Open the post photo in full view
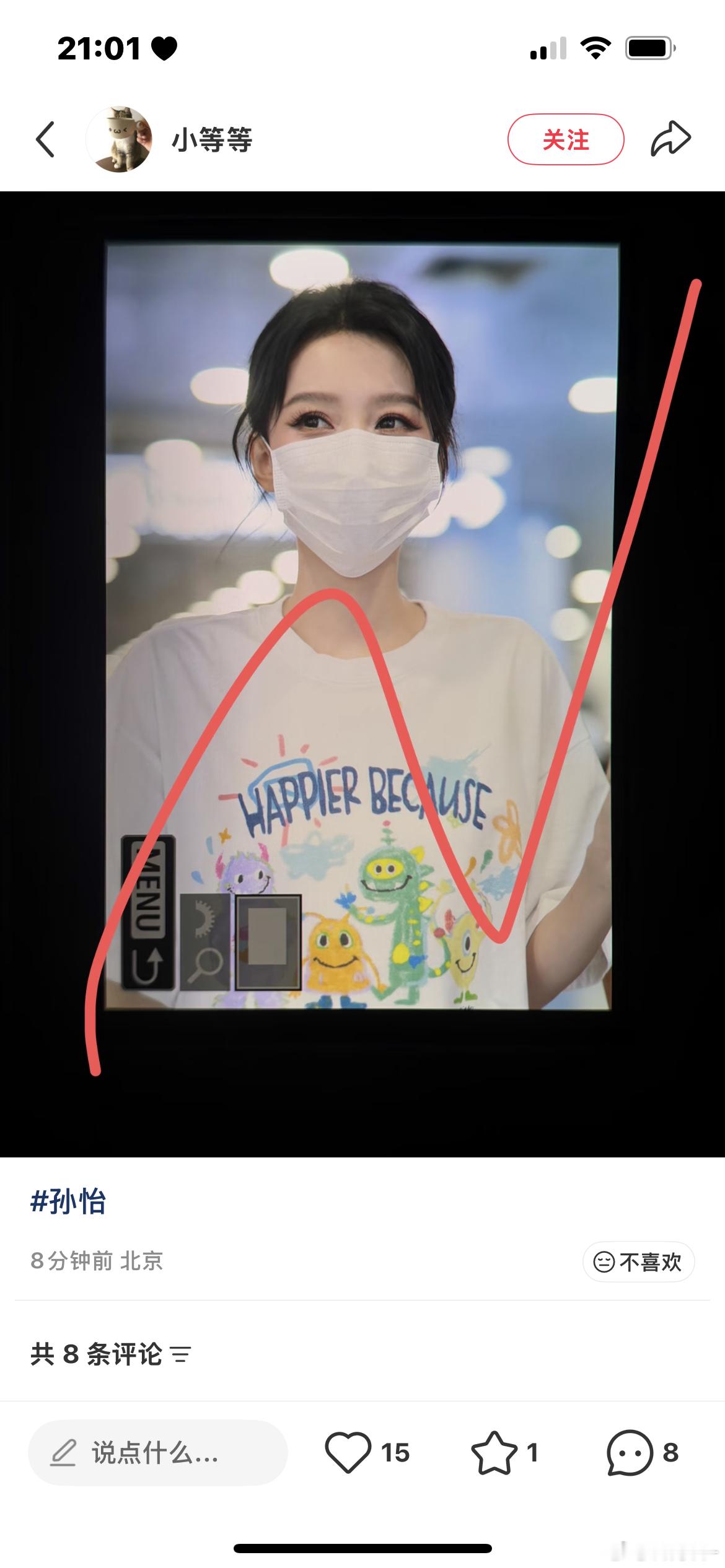This screenshot has height=1568, width=725. pos(362,674)
